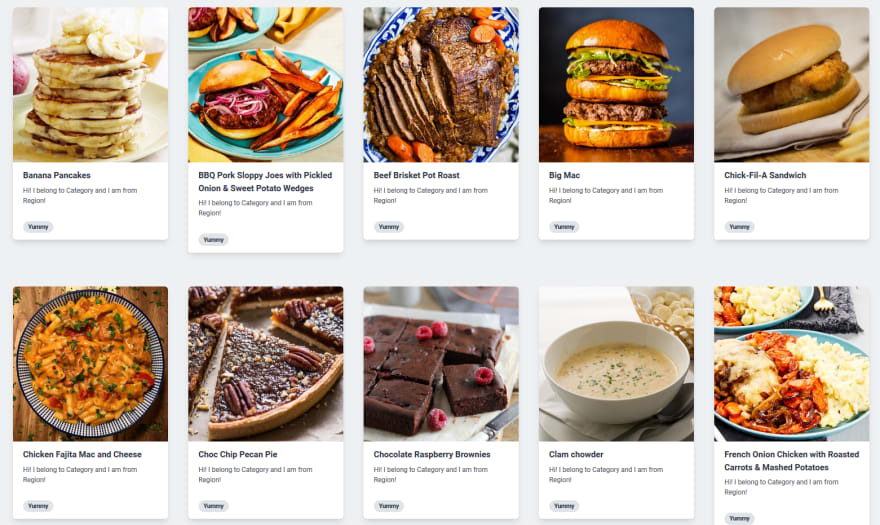Open the Banana Pancakes recipe card
Viewport: 880px width, 525px height.
click(90, 85)
